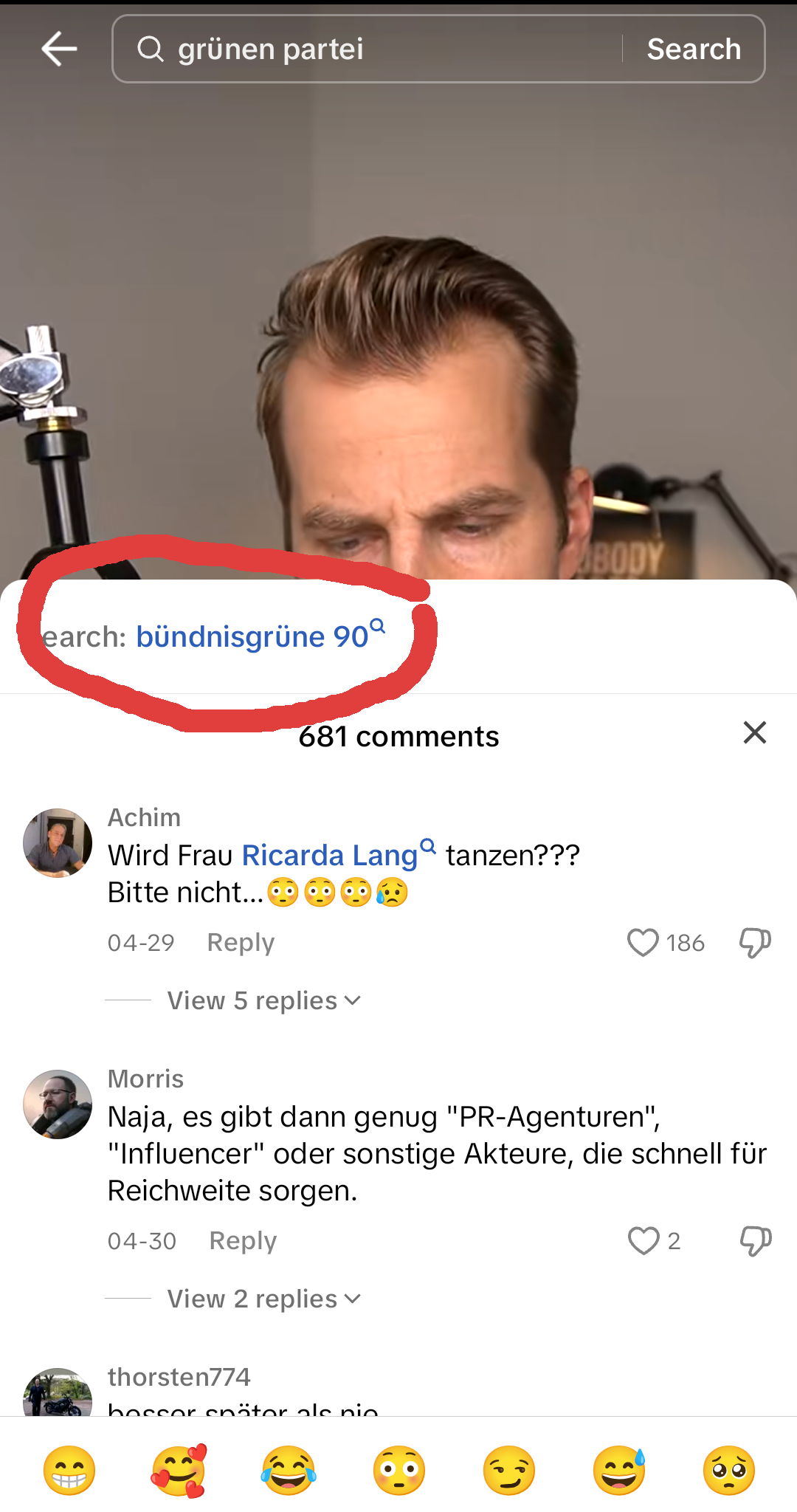Add the pleading face emoji
This screenshot has height=1512, width=797.
pos(729,1471)
